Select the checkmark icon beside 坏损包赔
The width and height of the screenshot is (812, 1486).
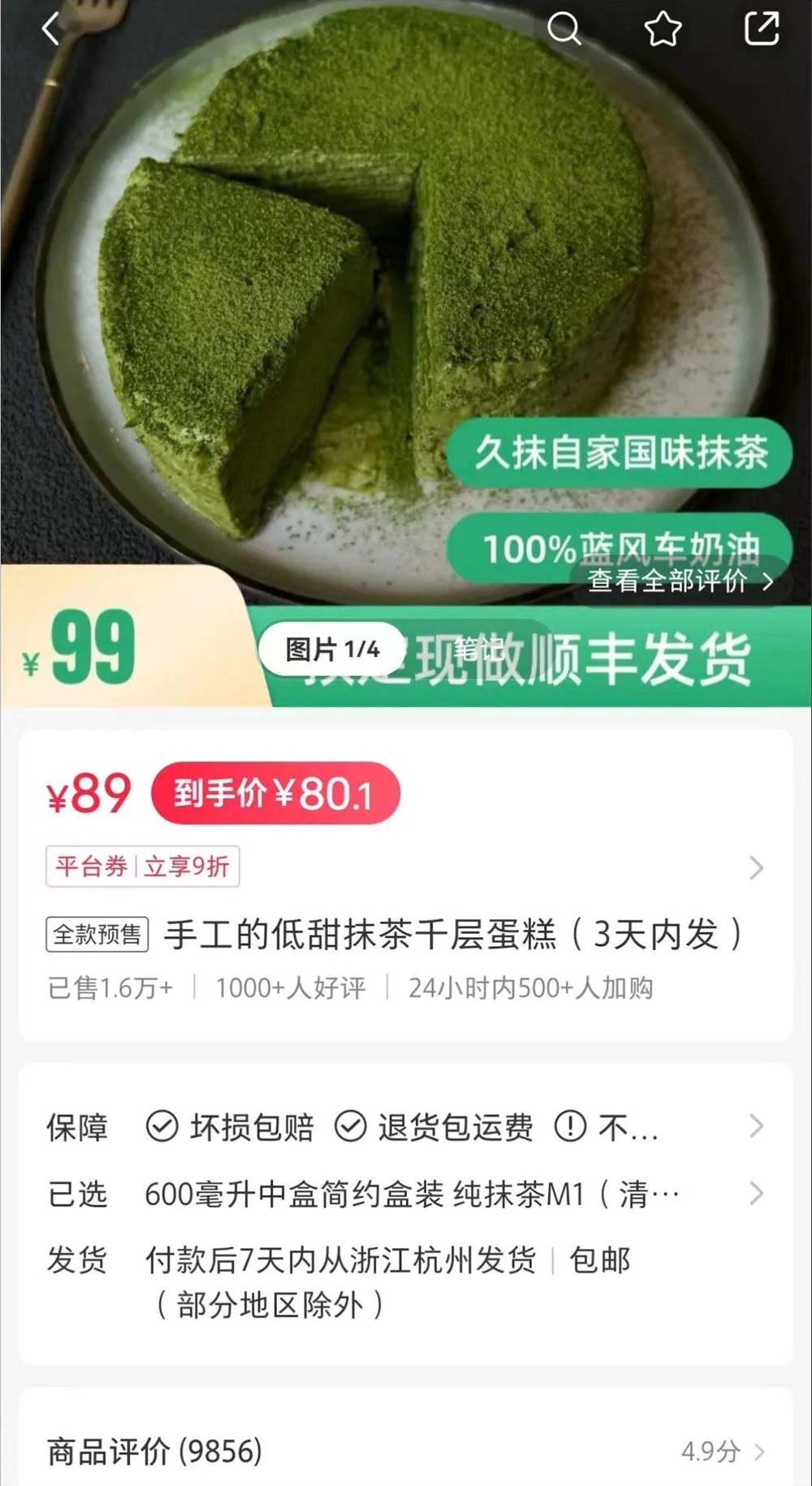click(162, 1125)
